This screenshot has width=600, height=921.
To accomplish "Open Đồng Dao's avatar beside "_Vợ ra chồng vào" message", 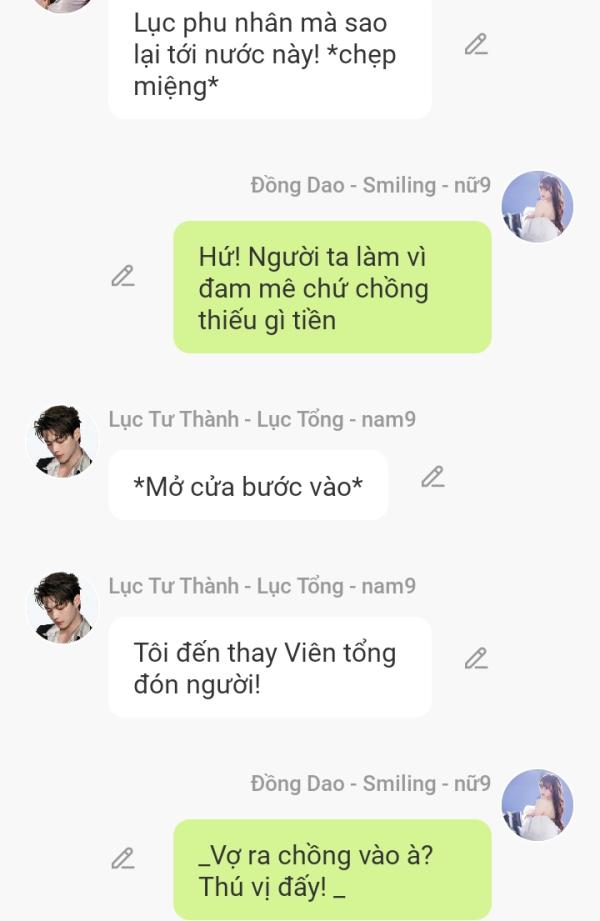I will tap(537, 805).
